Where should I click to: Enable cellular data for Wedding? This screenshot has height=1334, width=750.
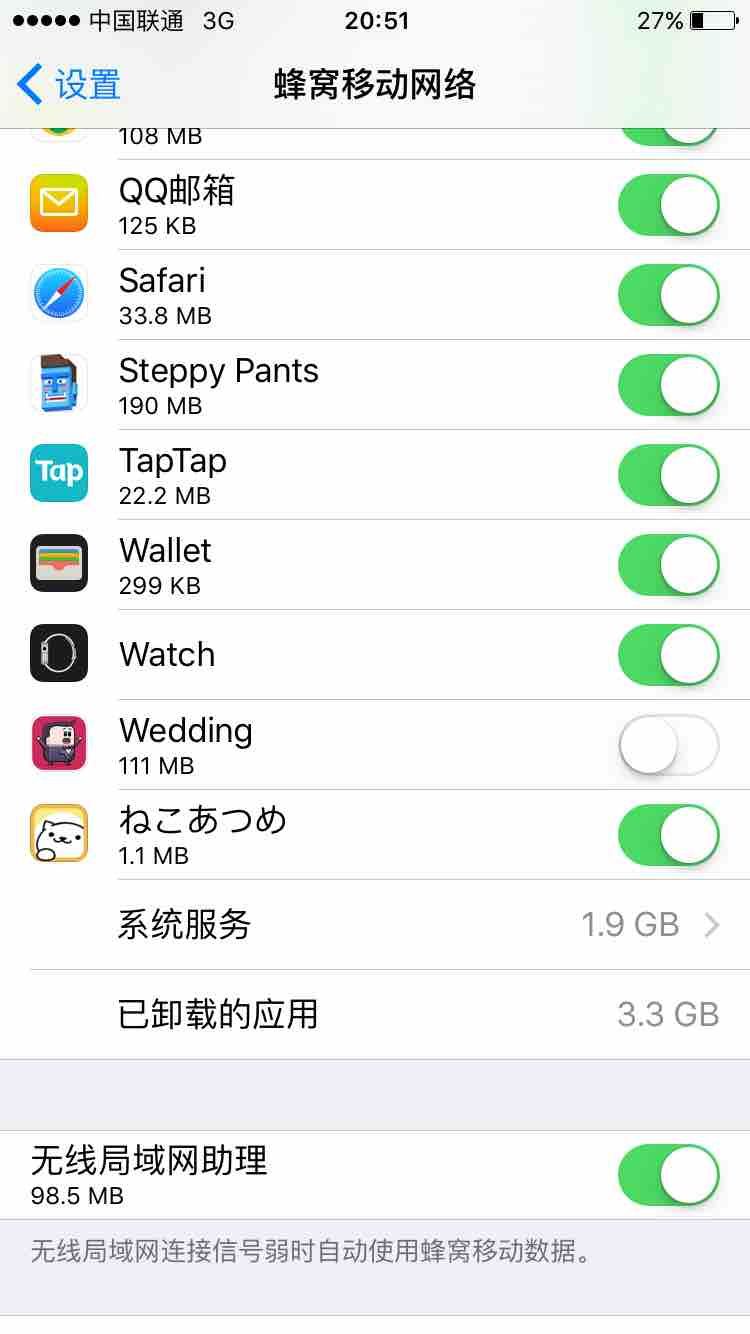(668, 745)
